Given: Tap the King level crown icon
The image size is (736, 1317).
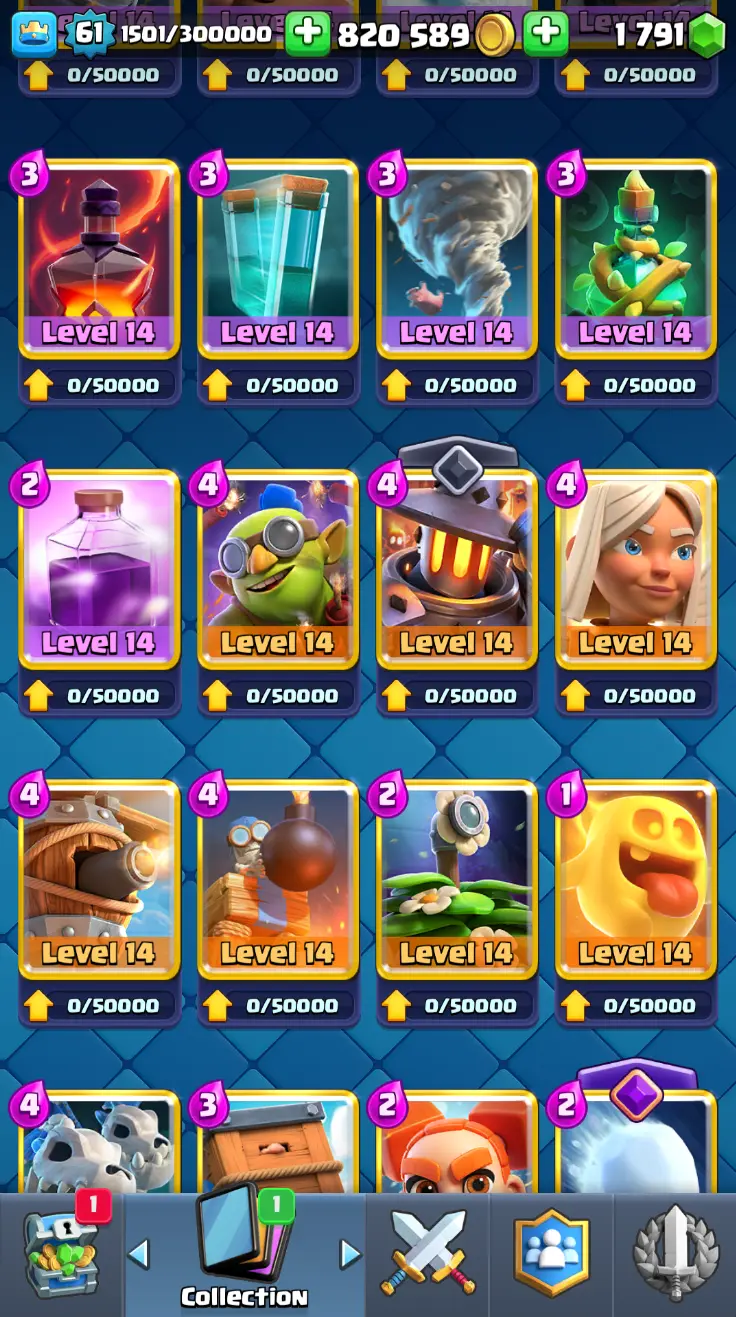Looking at the screenshot, I should (33, 34).
